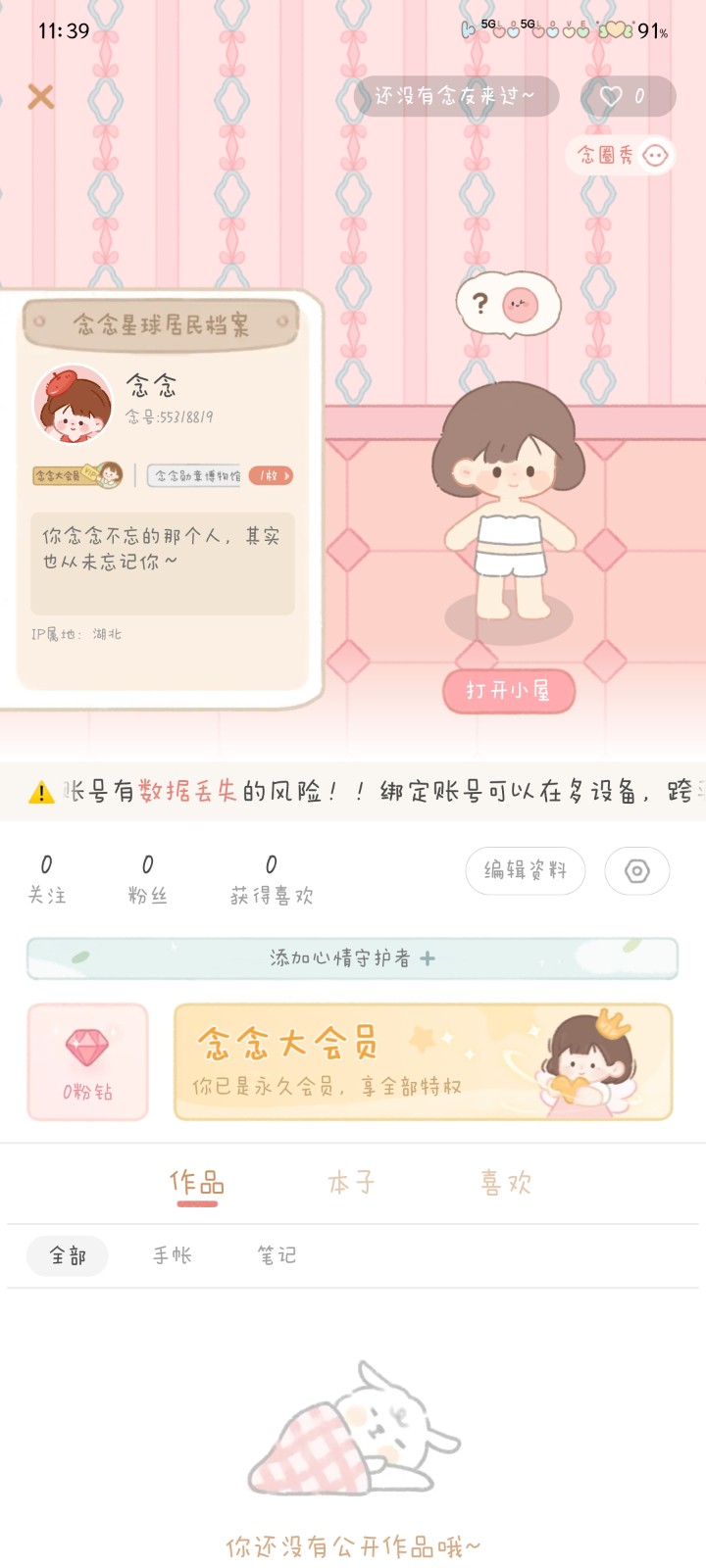Select the 笔记 filter

point(277,1255)
